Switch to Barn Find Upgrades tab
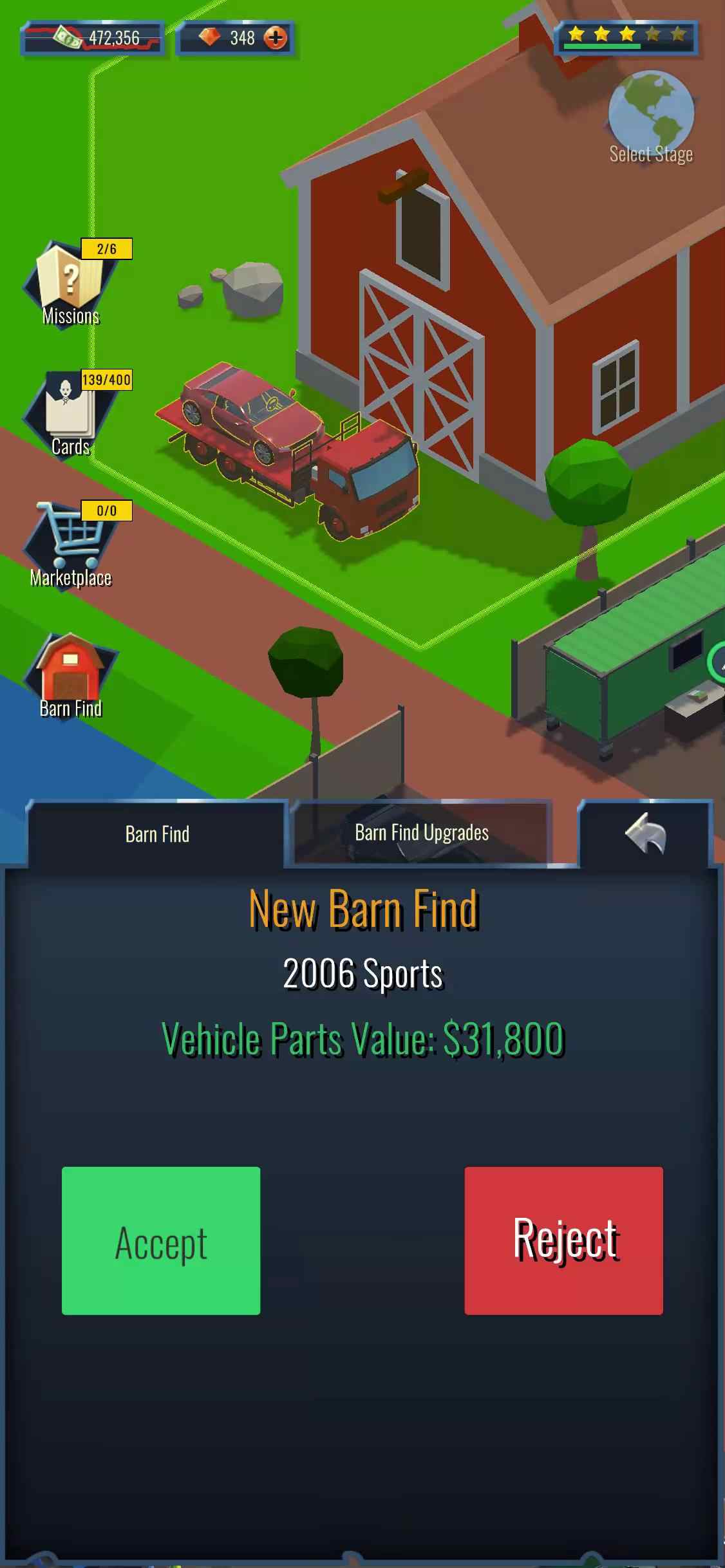 (x=422, y=833)
